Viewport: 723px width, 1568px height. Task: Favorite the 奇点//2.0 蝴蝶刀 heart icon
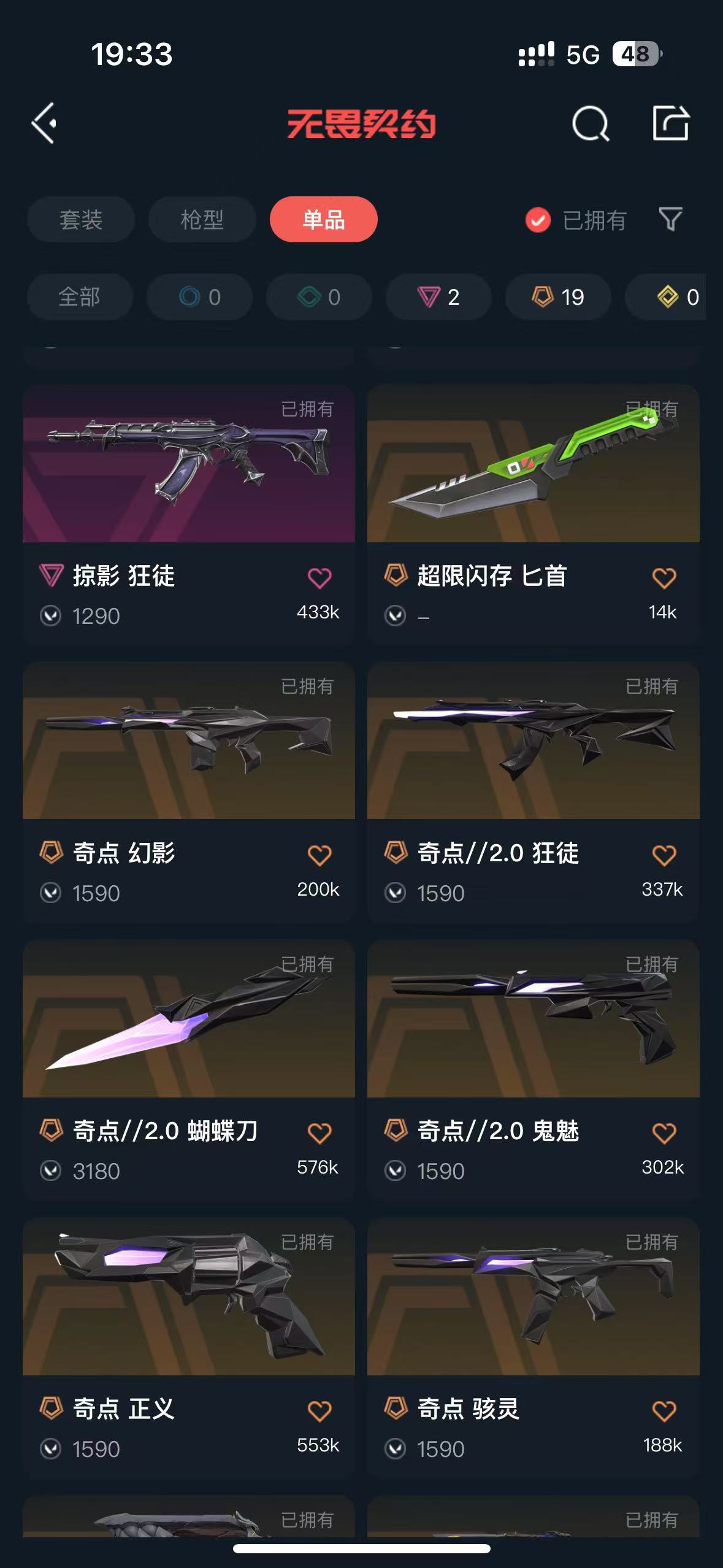coord(319,1132)
